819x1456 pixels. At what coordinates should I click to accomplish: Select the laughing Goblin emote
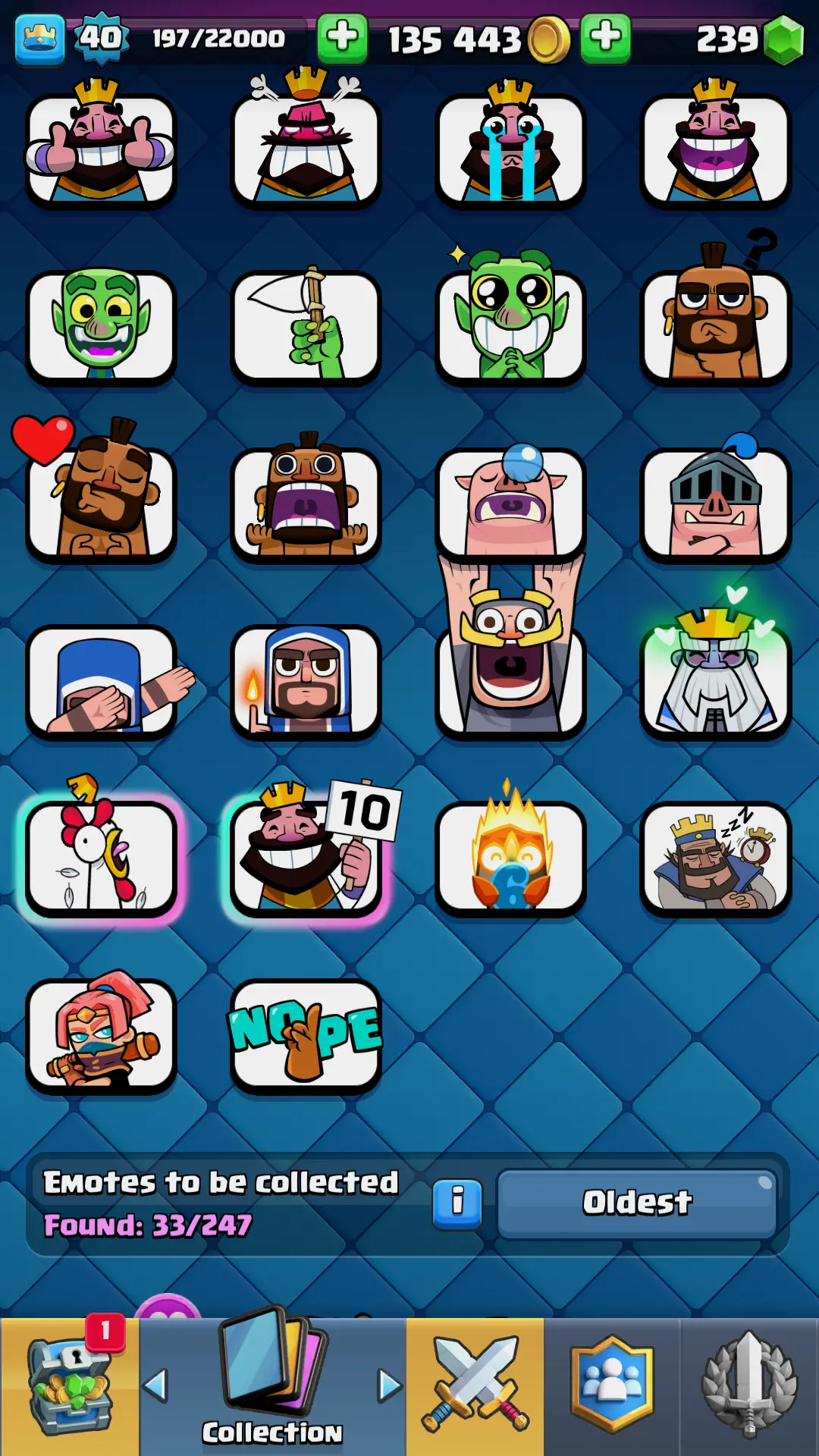point(101,326)
